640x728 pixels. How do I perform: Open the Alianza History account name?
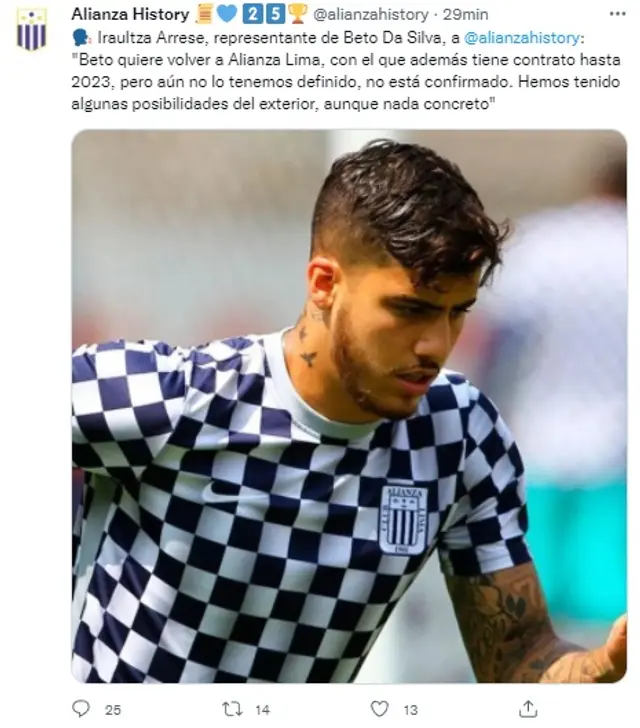(x=130, y=13)
